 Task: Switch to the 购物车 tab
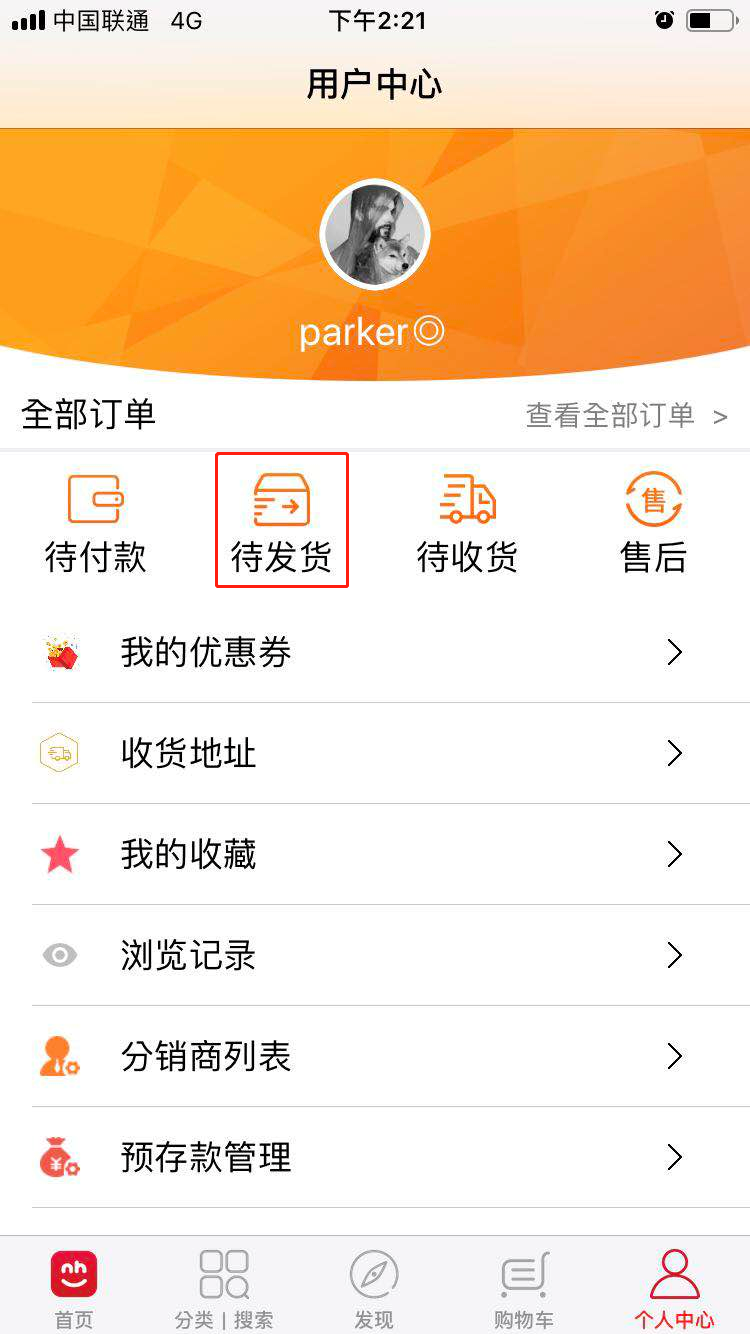(x=524, y=1288)
